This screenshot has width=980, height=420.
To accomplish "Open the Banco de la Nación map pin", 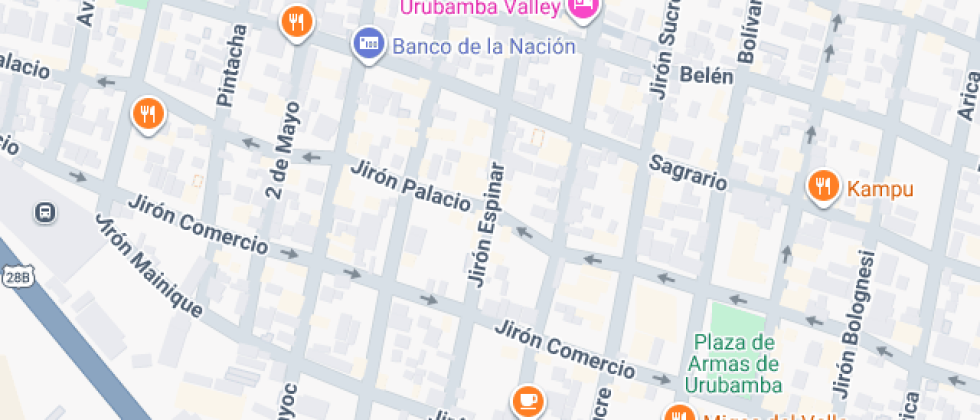I will [368, 44].
